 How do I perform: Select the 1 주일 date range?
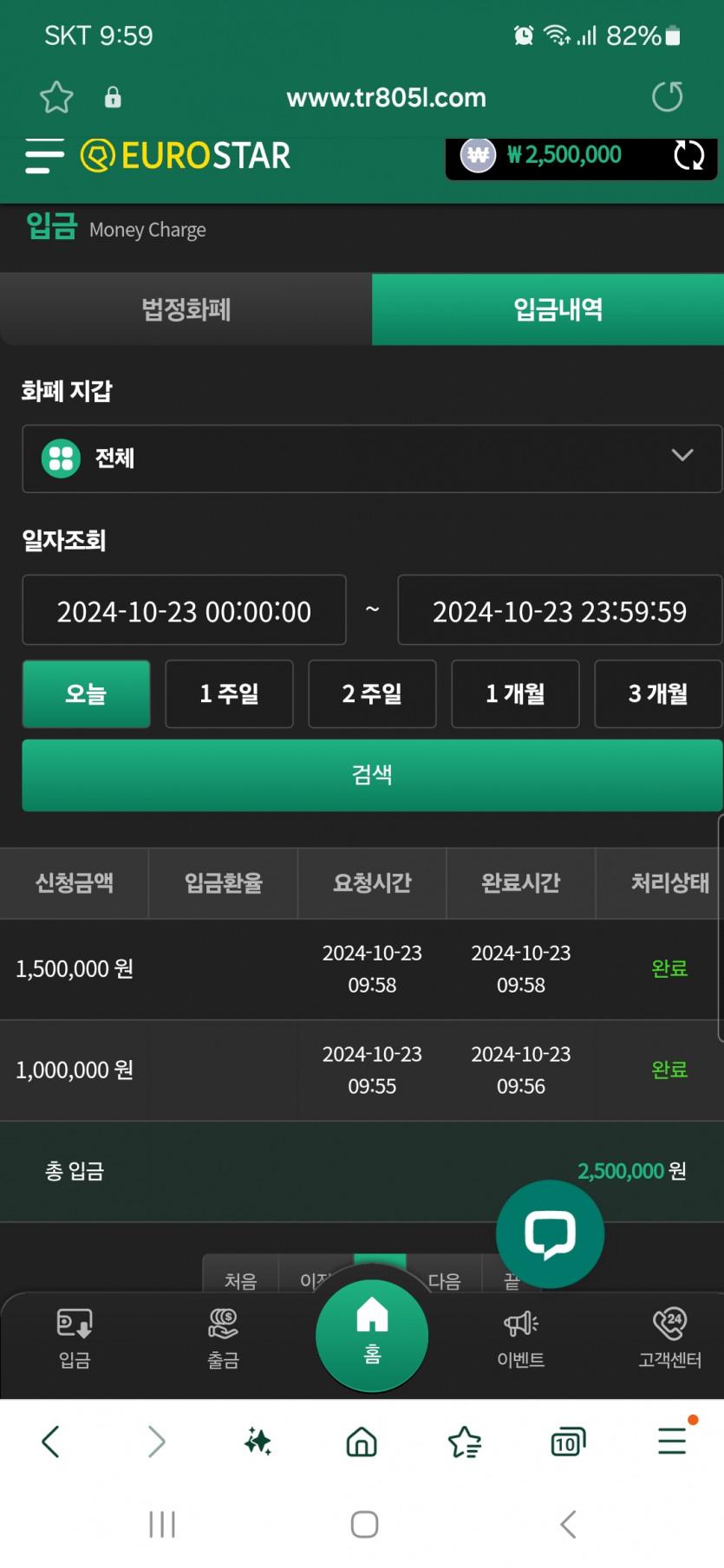(229, 693)
